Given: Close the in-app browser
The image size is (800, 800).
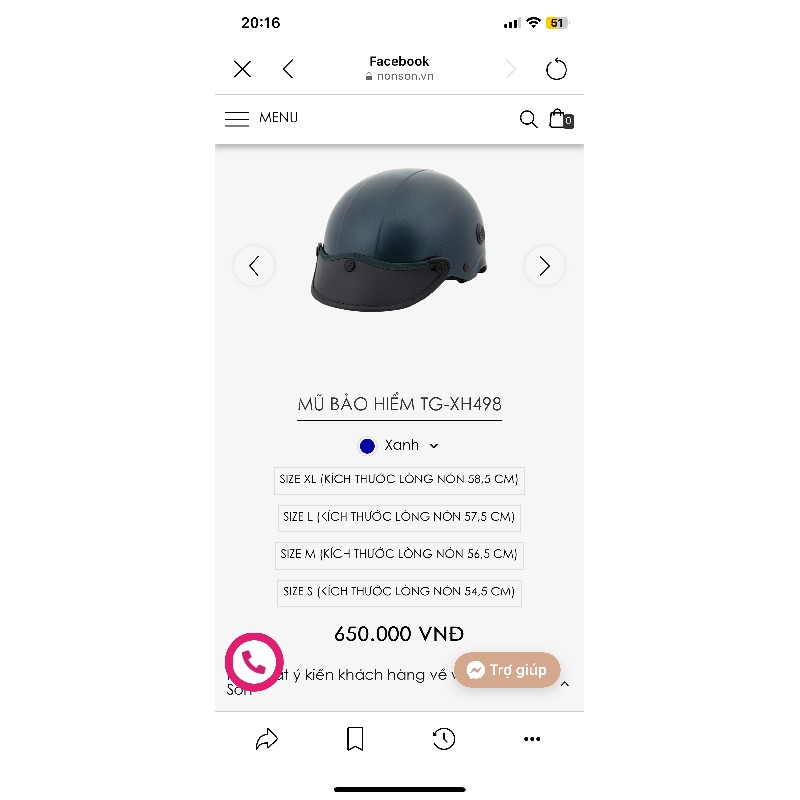Looking at the screenshot, I should coord(242,69).
